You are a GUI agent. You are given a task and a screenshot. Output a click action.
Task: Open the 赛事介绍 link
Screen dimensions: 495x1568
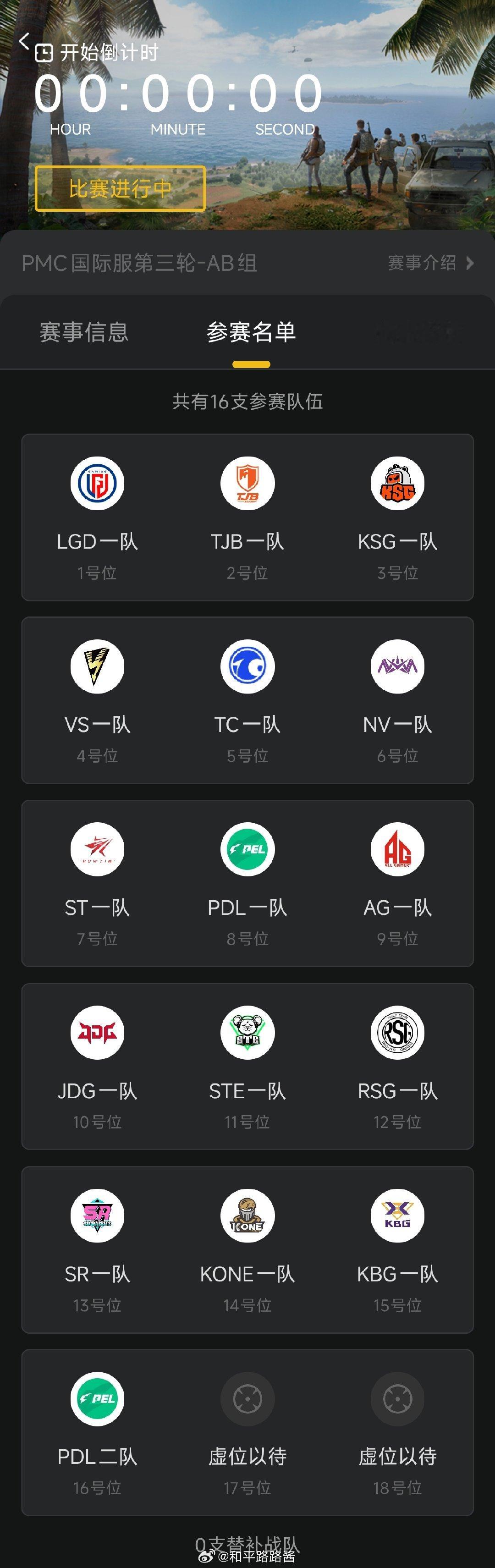click(430, 263)
